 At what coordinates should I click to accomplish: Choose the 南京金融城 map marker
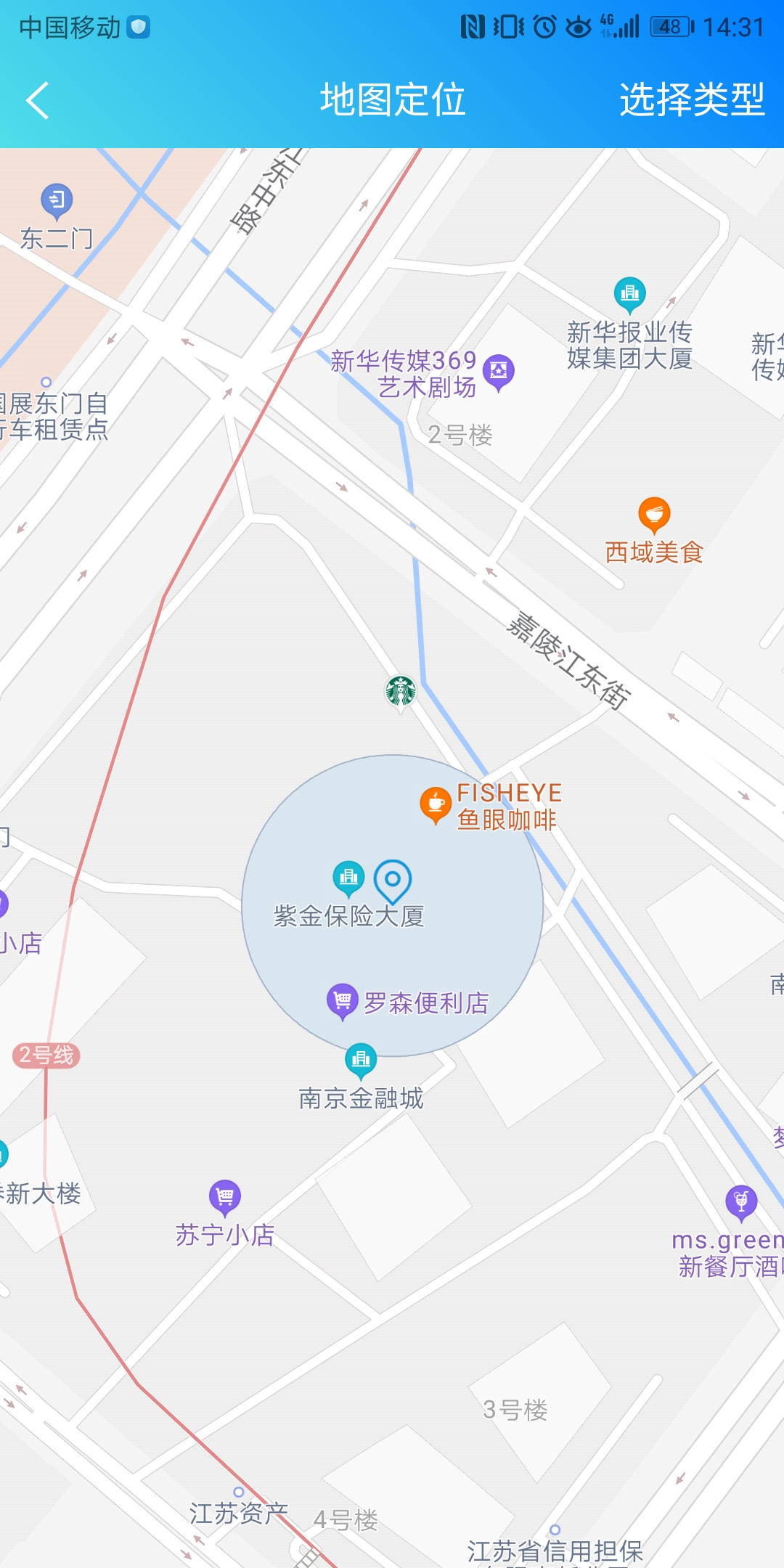pos(361,1060)
